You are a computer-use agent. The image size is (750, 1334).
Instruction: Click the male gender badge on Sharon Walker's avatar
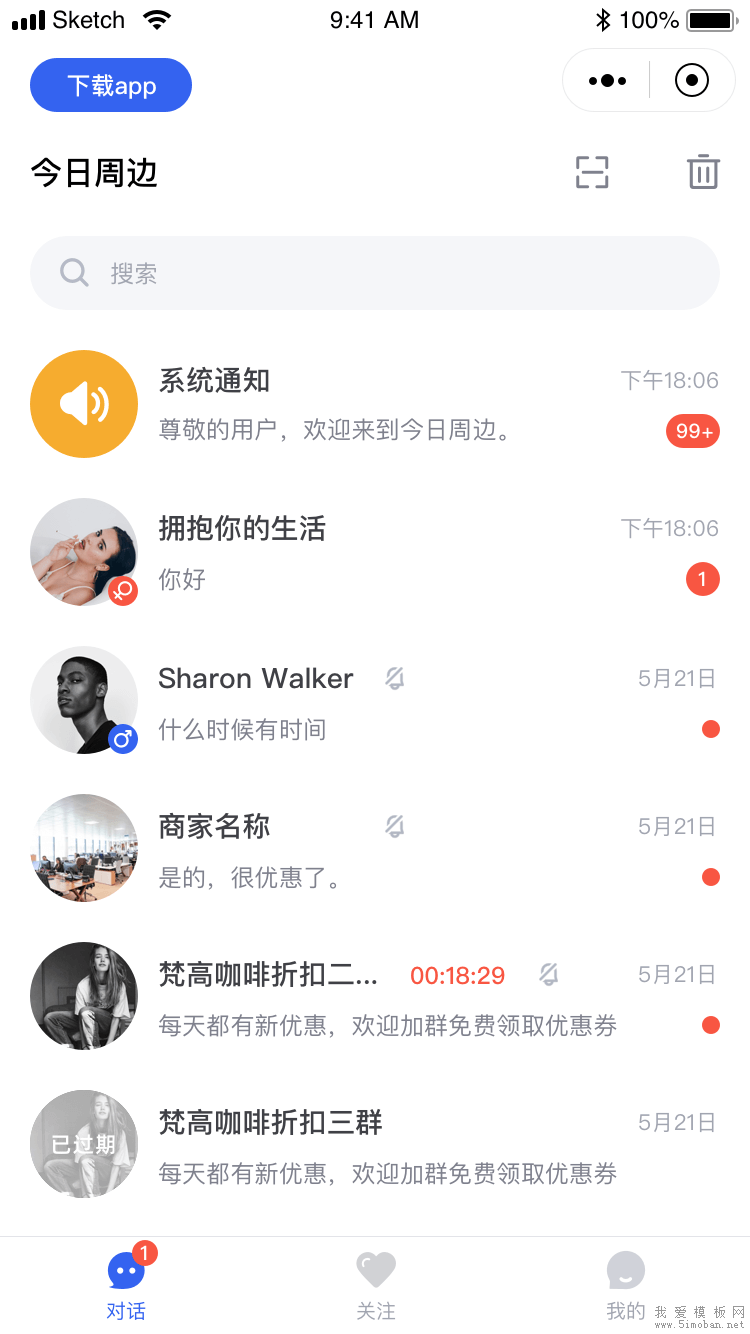[122, 740]
